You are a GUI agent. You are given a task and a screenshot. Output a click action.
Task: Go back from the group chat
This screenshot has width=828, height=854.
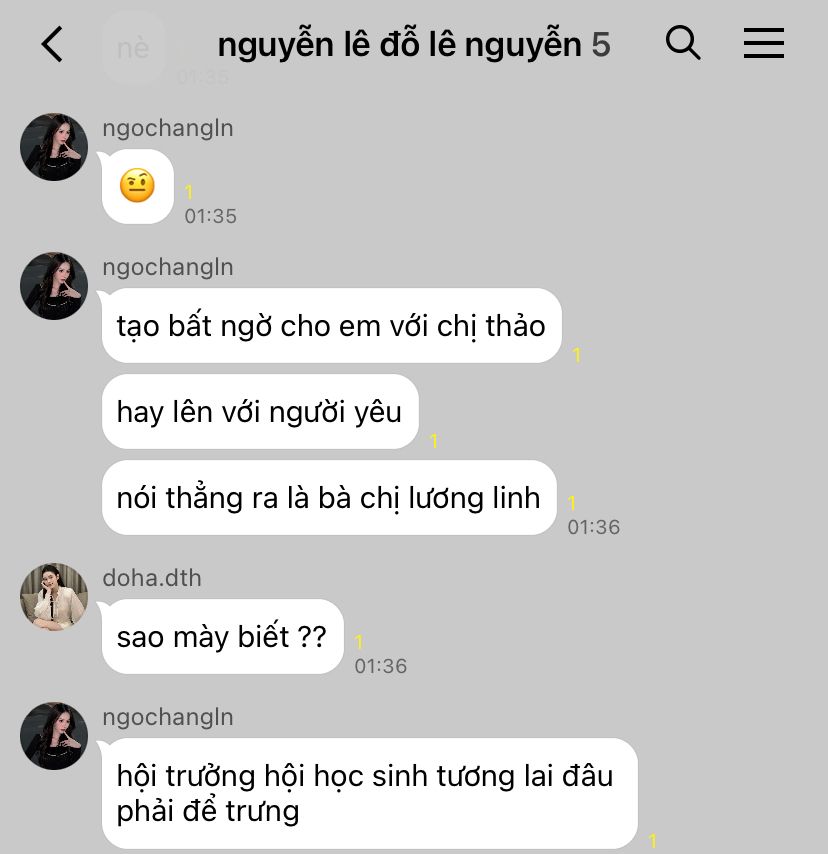tap(52, 44)
